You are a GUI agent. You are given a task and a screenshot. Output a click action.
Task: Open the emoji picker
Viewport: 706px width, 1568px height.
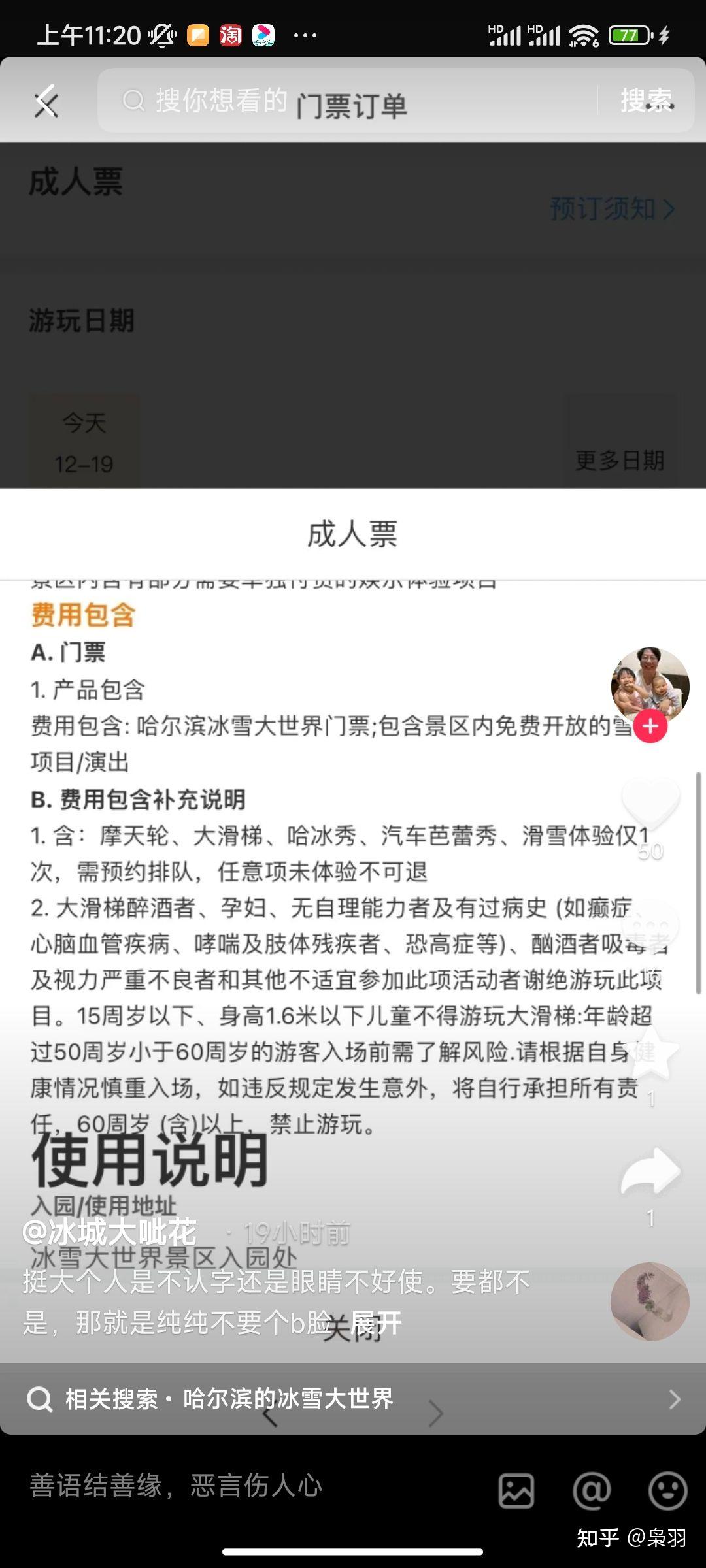click(667, 1490)
